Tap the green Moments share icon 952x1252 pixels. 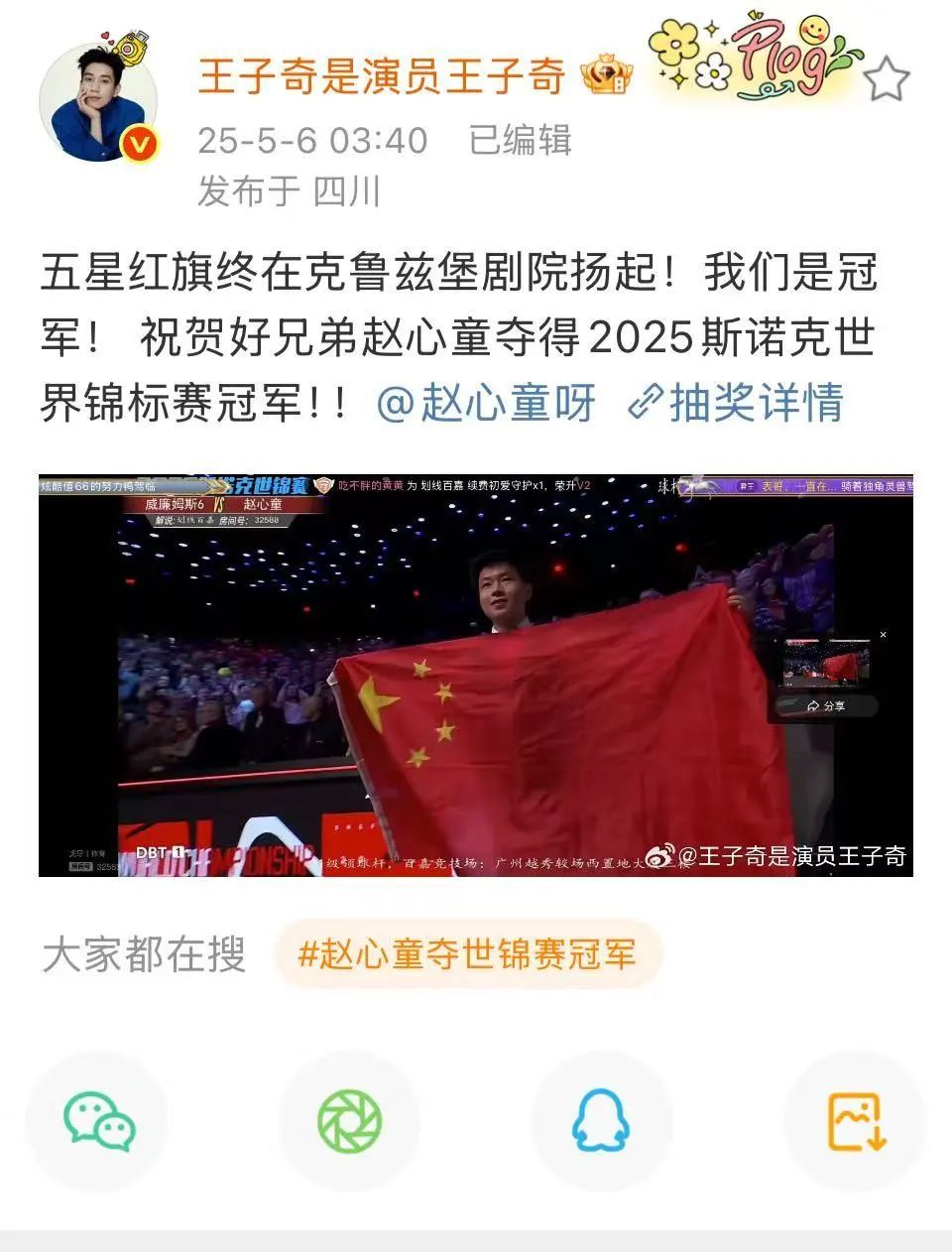pyautogui.click(x=348, y=1119)
